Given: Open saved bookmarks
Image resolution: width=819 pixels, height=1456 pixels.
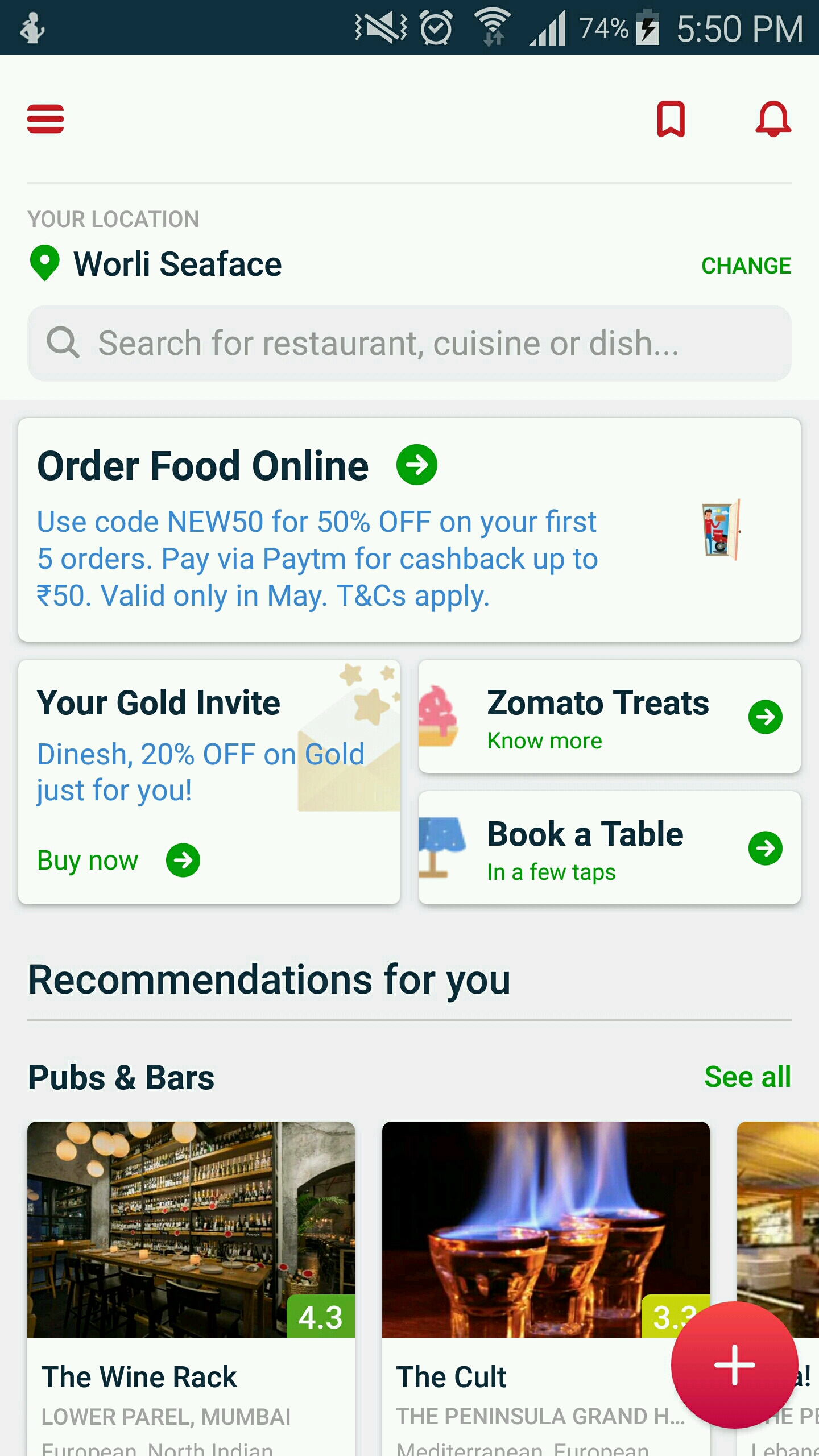Looking at the screenshot, I should coord(671,118).
